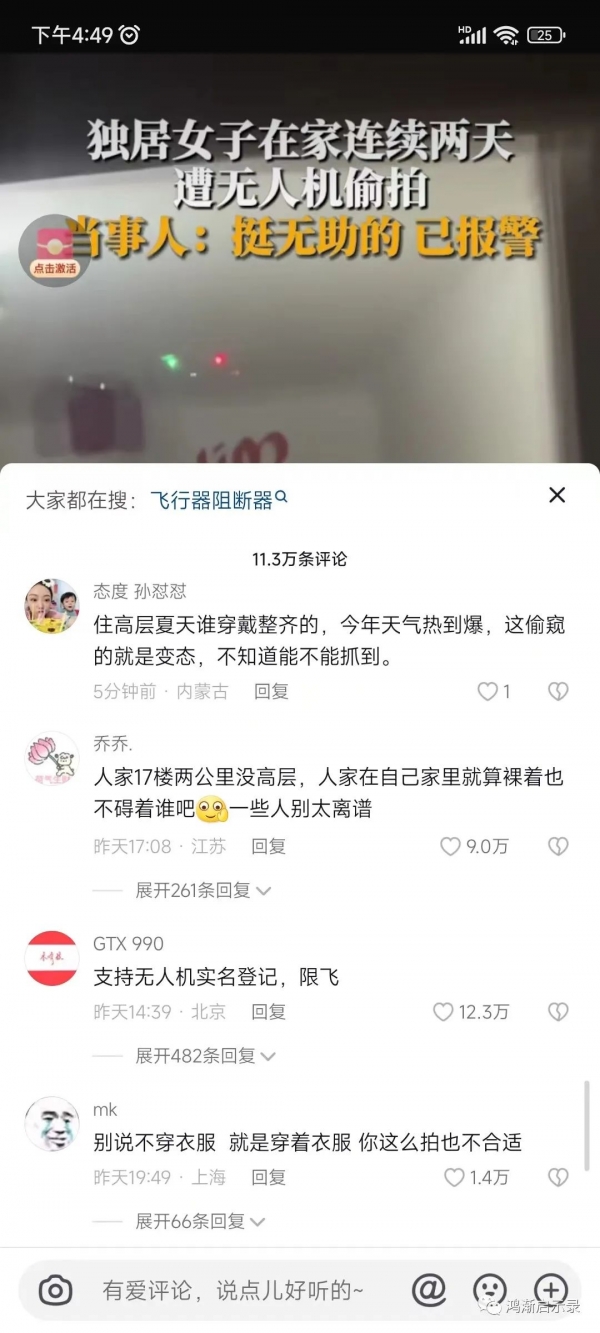Like mk's comment
This screenshot has height=1333, width=600.
point(454,1177)
